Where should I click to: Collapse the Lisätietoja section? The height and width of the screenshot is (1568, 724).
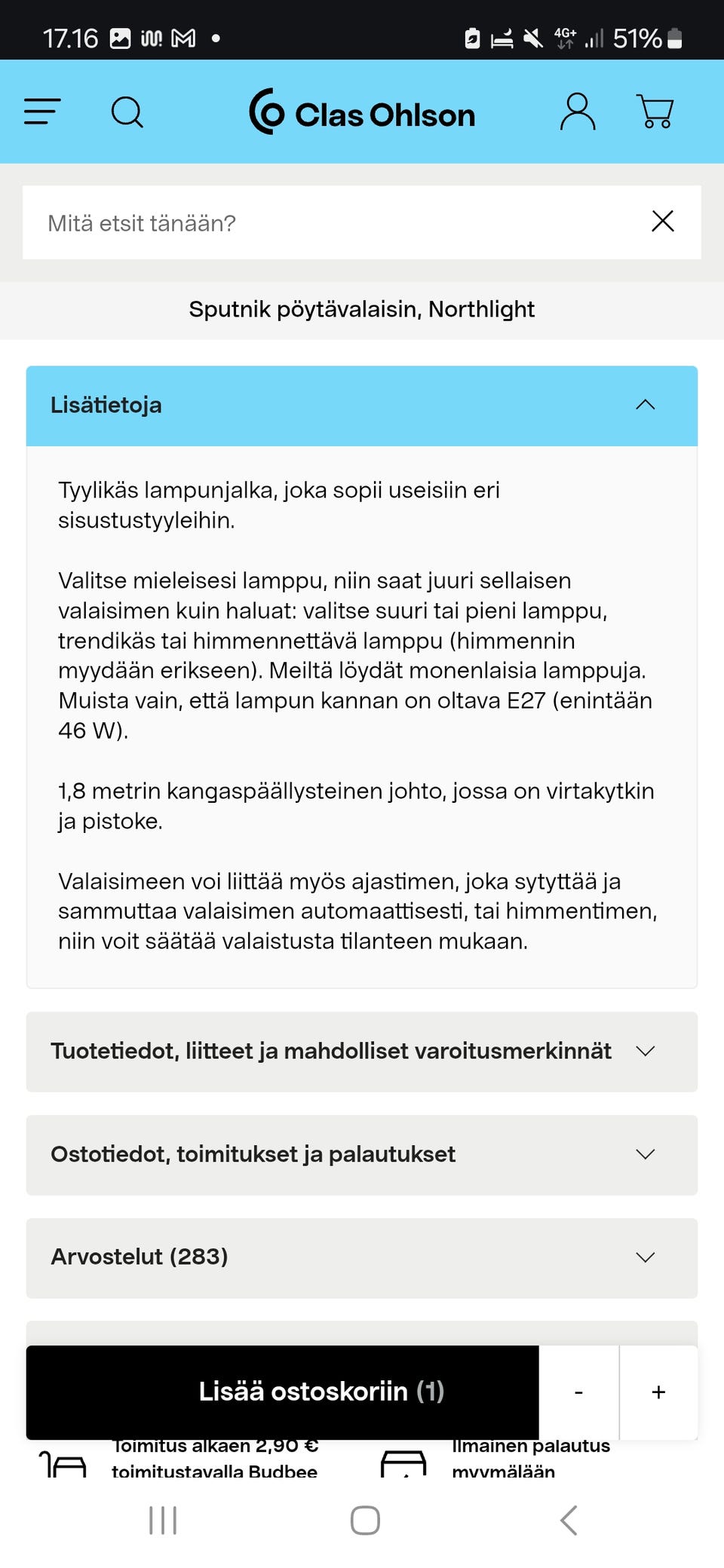(x=645, y=405)
